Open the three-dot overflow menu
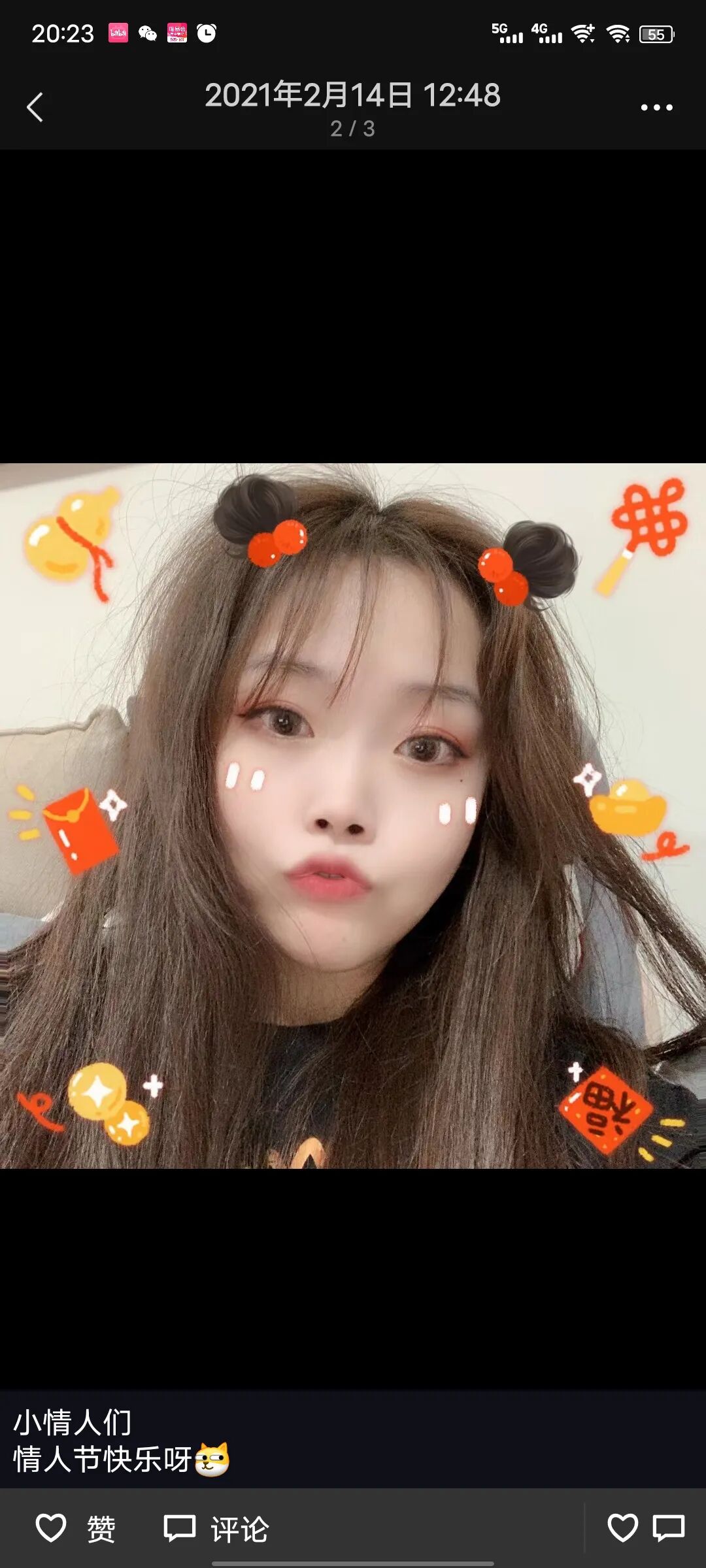Screen dimensions: 706x1568 656,107
